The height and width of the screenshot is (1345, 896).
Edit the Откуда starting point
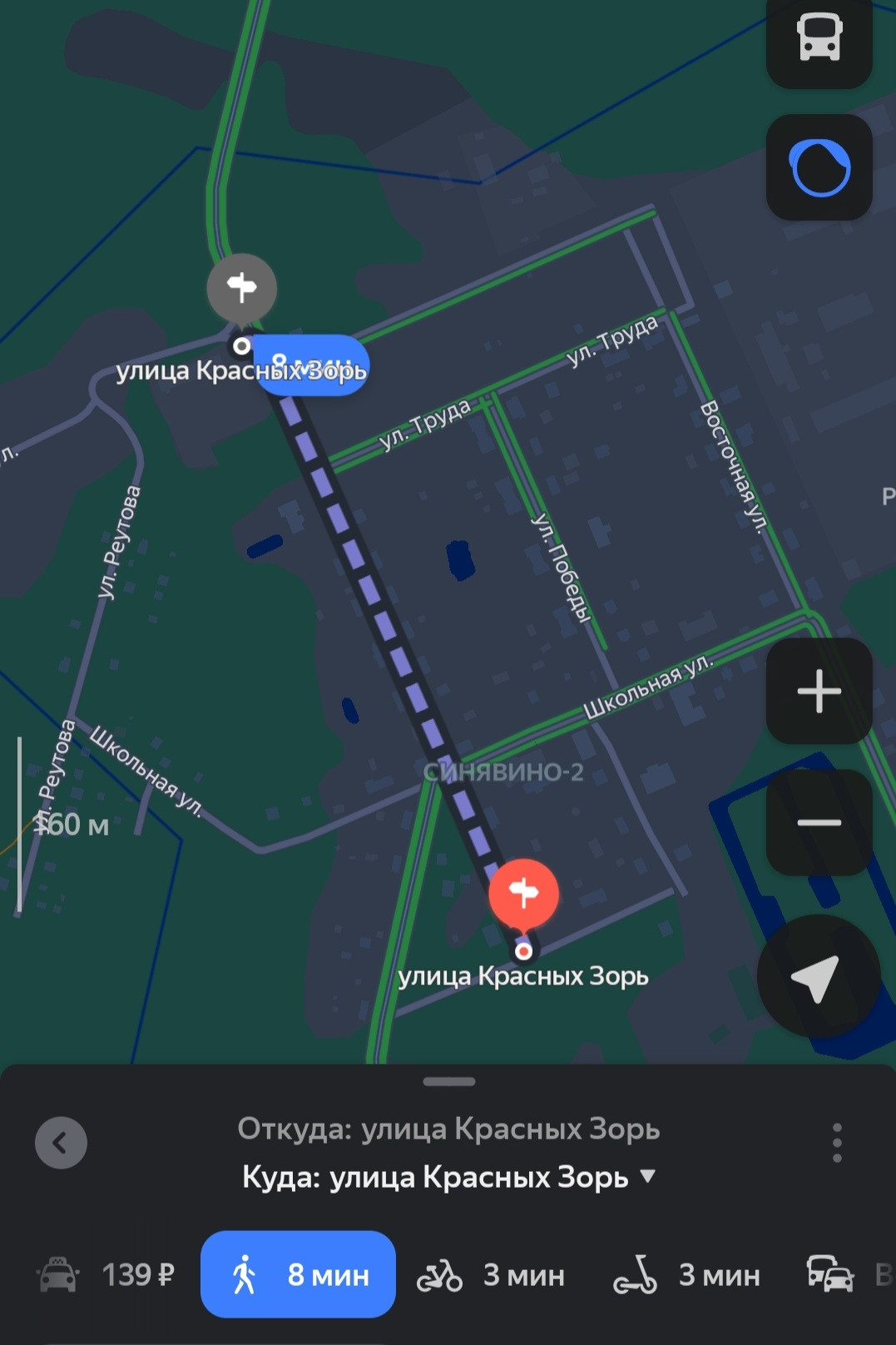(x=448, y=1129)
